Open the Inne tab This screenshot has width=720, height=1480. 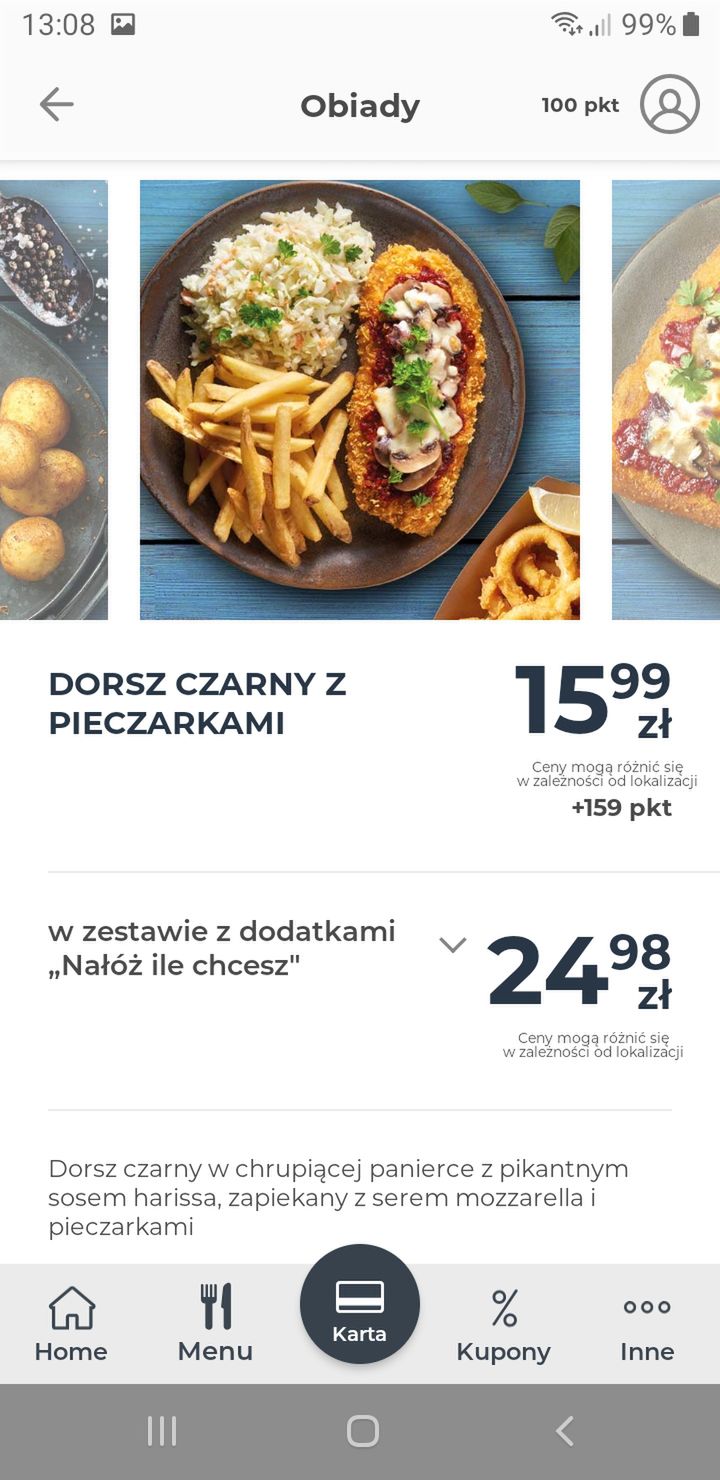pos(647,1324)
